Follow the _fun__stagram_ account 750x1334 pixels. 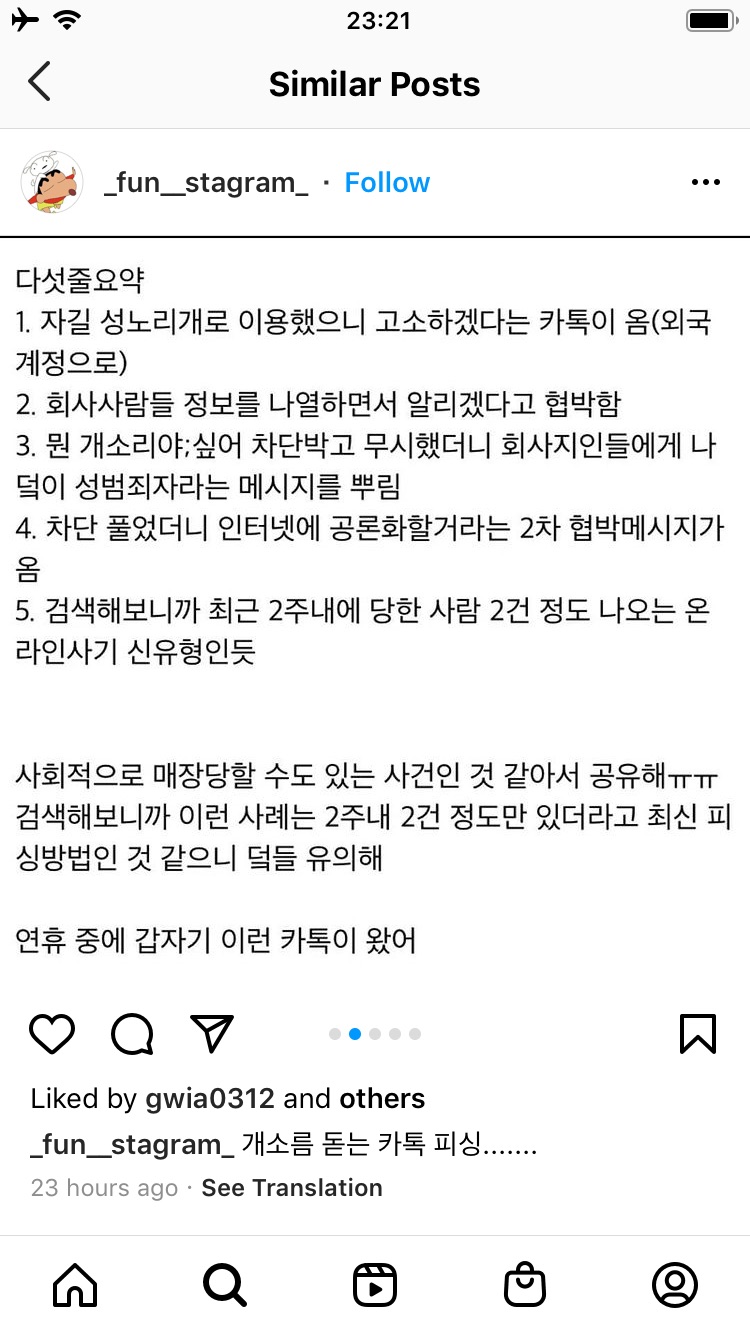(x=387, y=183)
